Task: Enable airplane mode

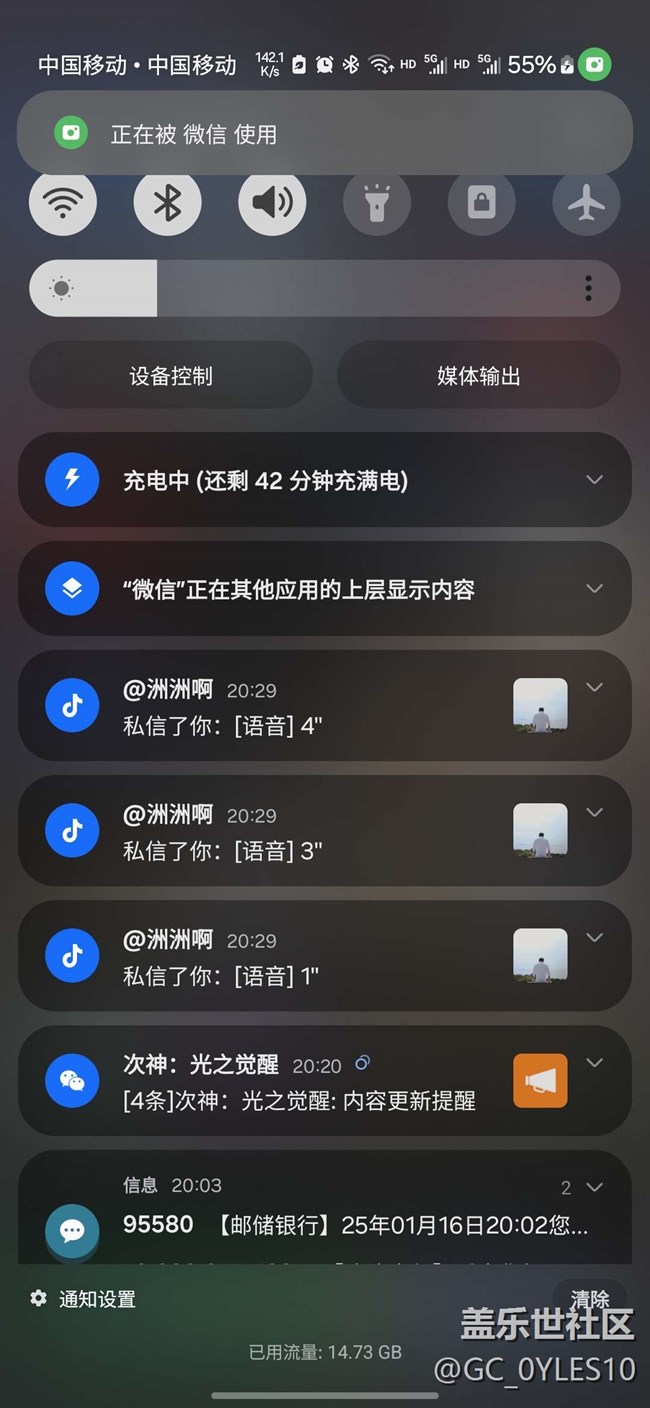Action: point(586,203)
